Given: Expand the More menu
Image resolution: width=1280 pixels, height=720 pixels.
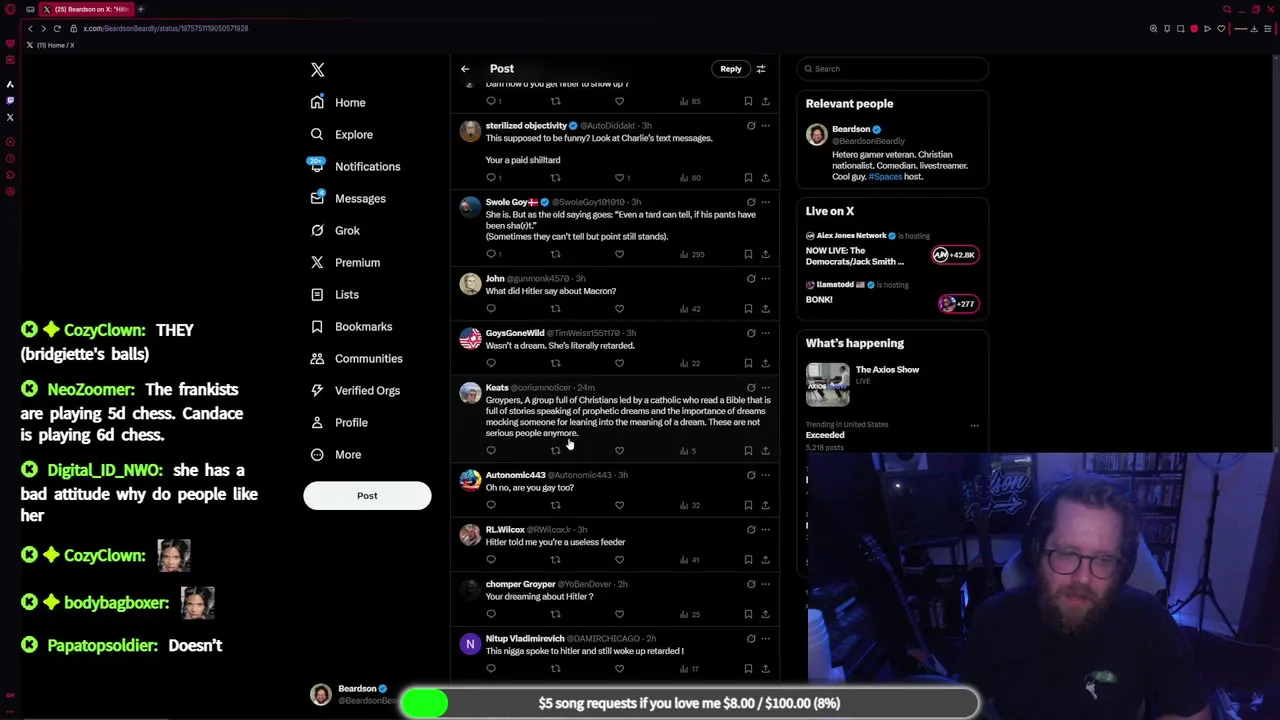Looking at the screenshot, I should point(348,454).
